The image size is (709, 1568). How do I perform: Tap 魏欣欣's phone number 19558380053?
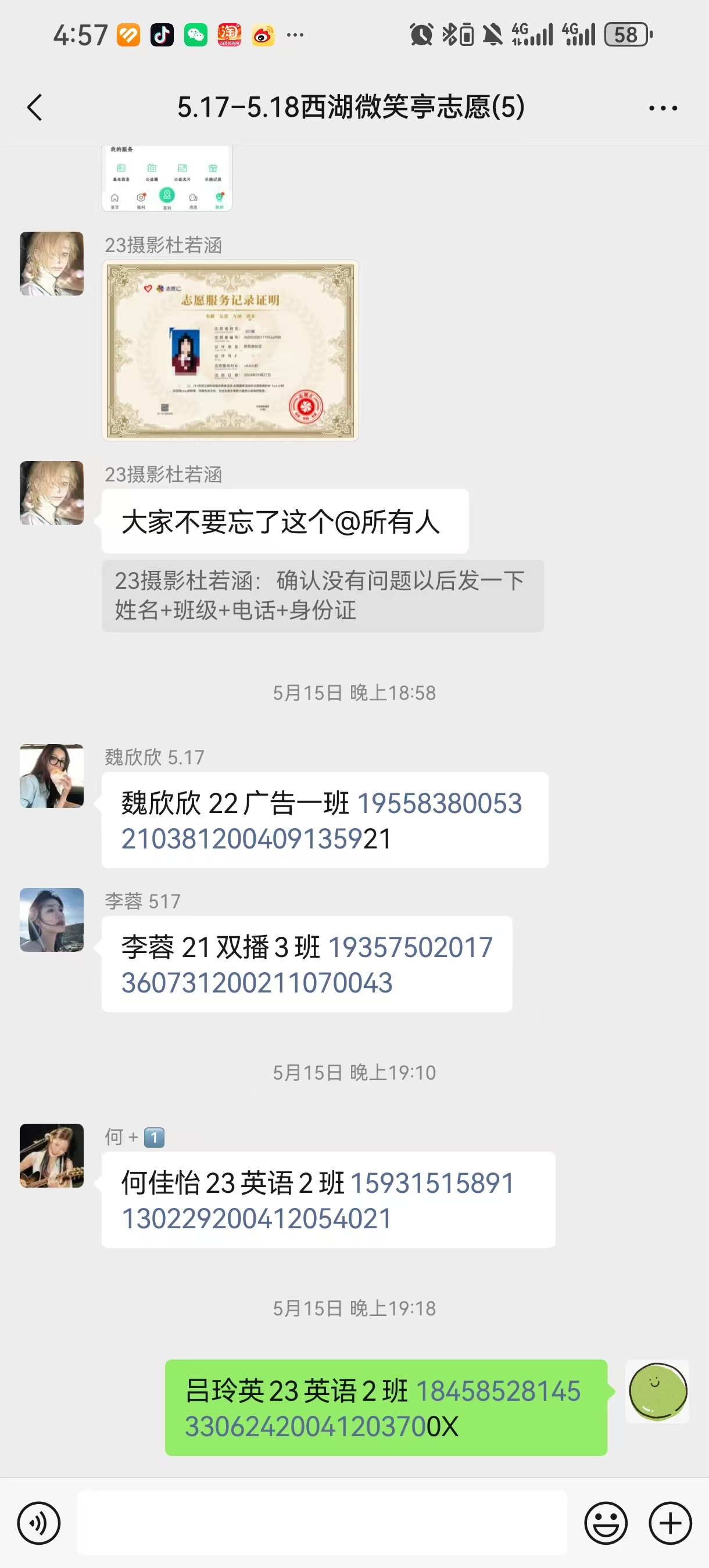(x=439, y=804)
